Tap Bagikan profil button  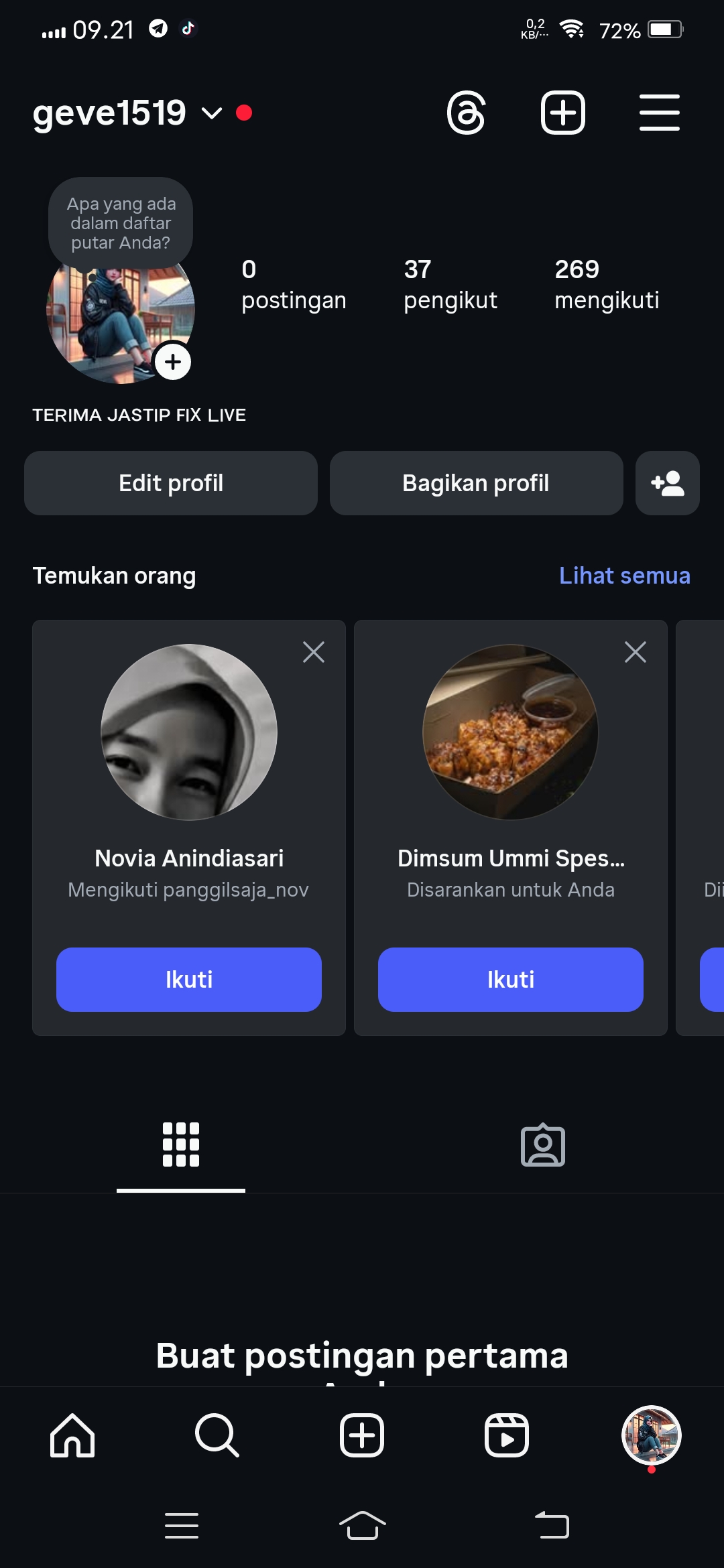476,483
